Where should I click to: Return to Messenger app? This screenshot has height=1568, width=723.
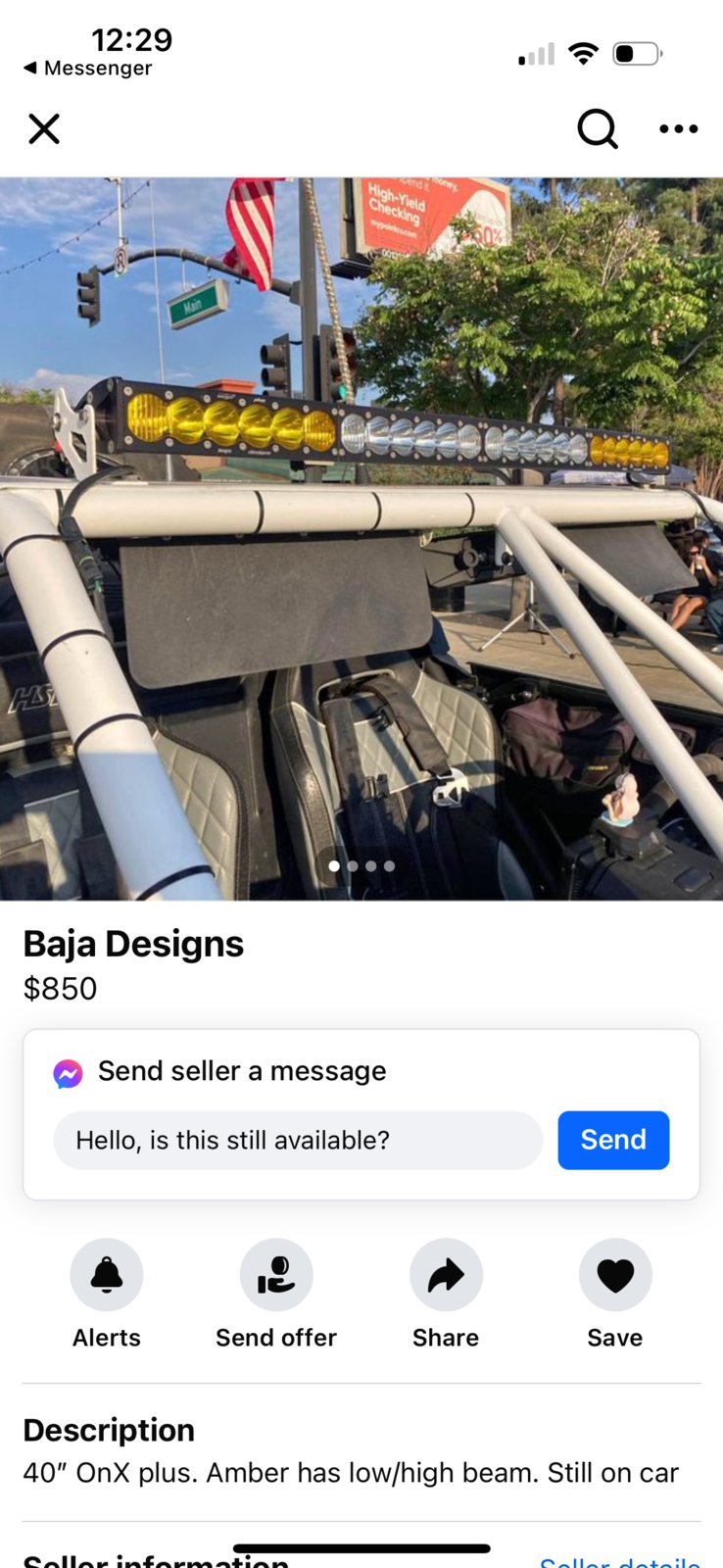point(87,69)
